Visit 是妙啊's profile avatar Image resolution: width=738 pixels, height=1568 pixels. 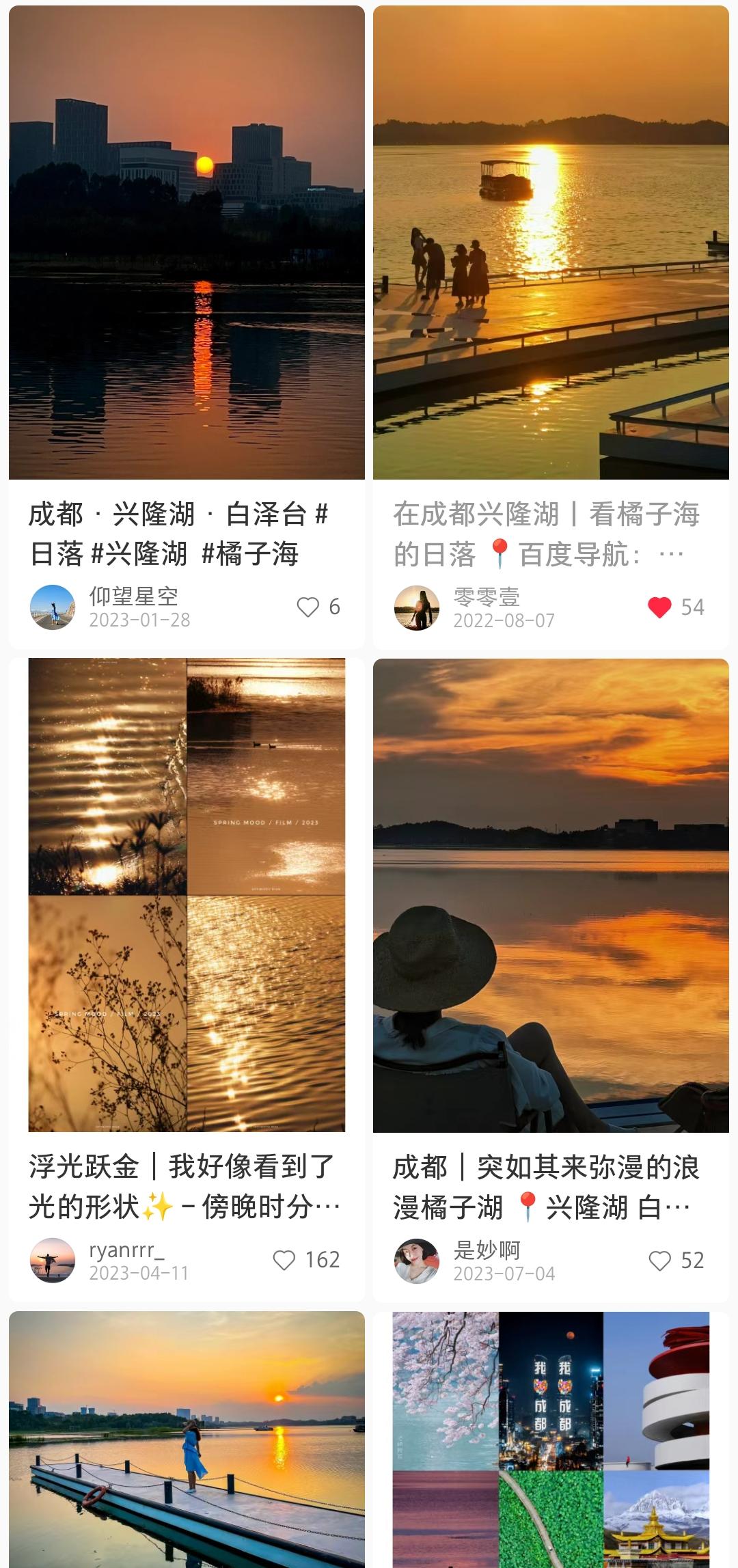pyautogui.click(x=417, y=1261)
